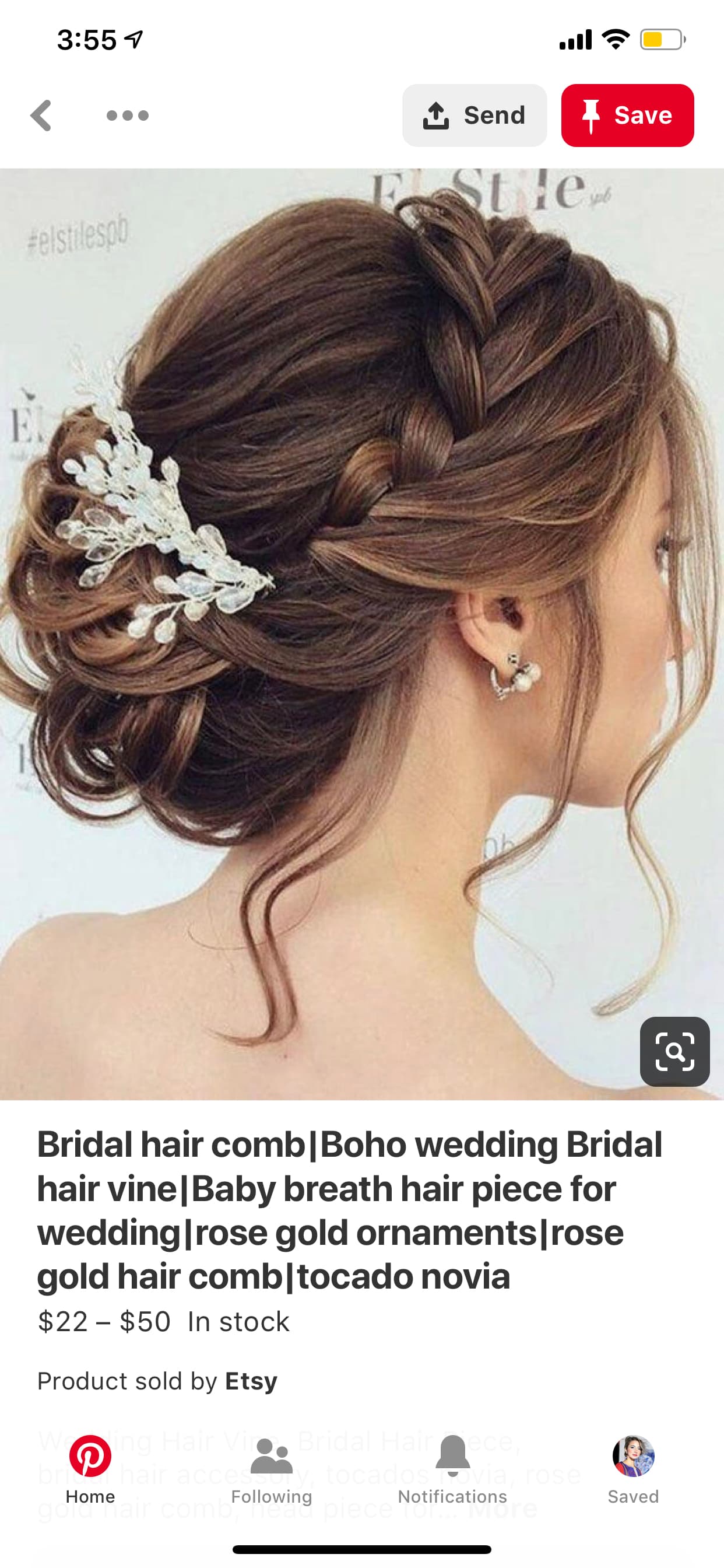Go back using the arrow
The height and width of the screenshot is (1568, 724).
[x=41, y=116]
